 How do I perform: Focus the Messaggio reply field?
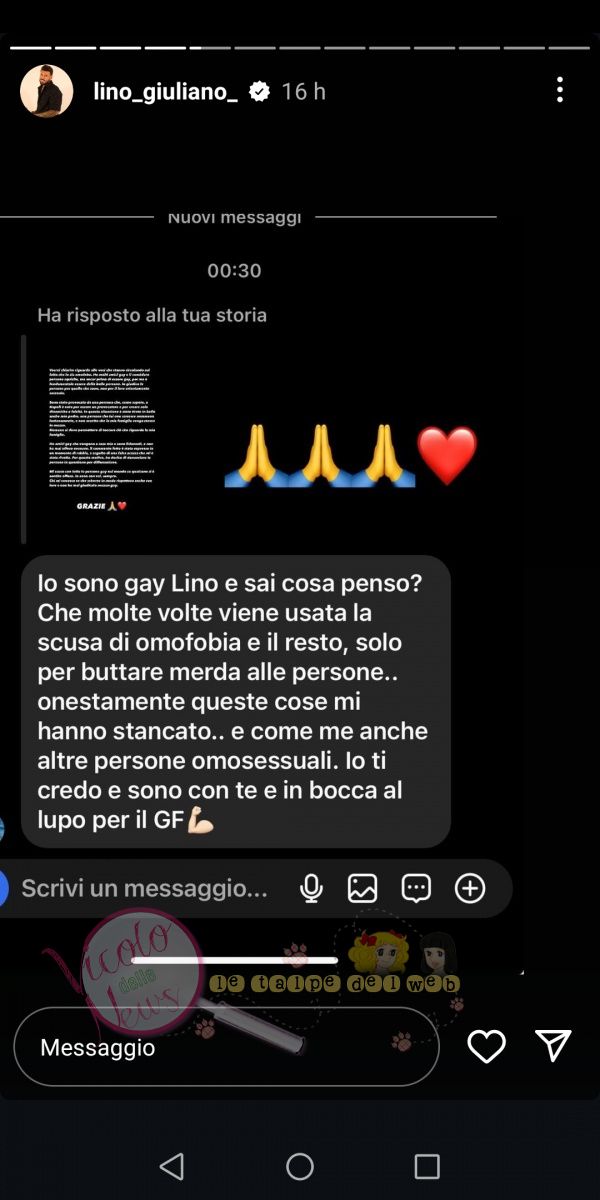pos(225,1048)
